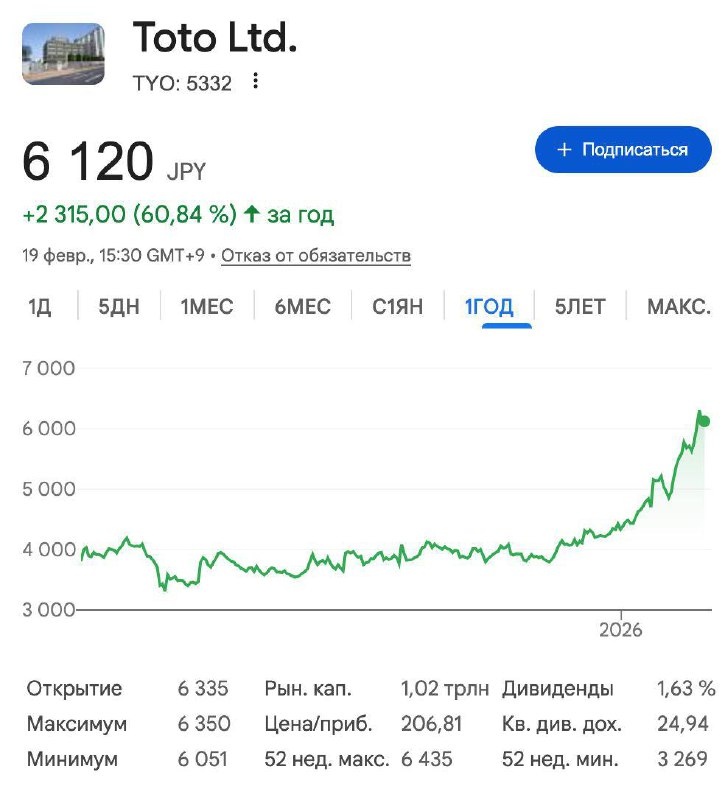Choose the 1ГОД range tab
The width and height of the screenshot is (725, 800).
[489, 307]
